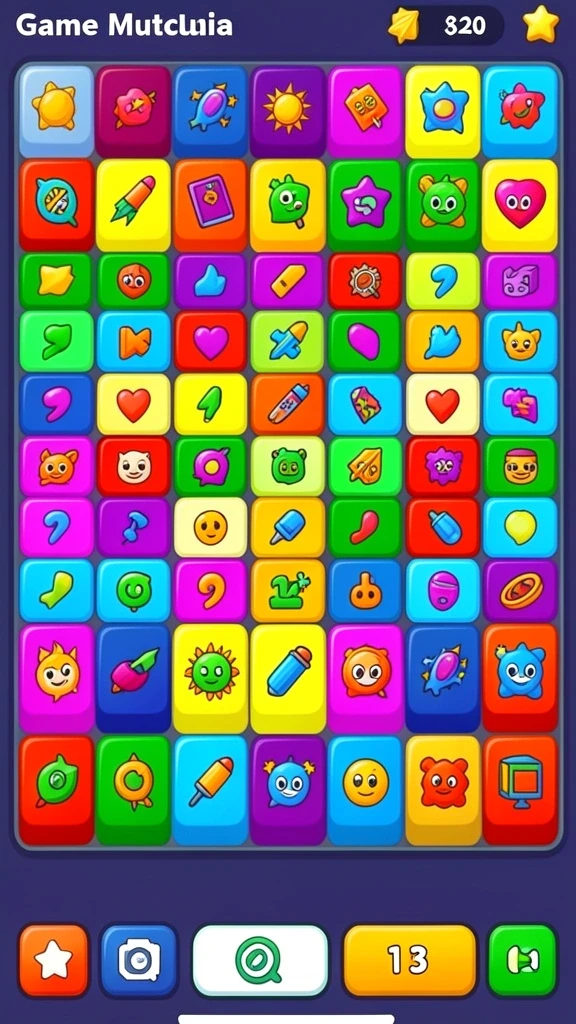
Task: Select the purple book on orange tile
Action: pyautogui.click(x=211, y=204)
